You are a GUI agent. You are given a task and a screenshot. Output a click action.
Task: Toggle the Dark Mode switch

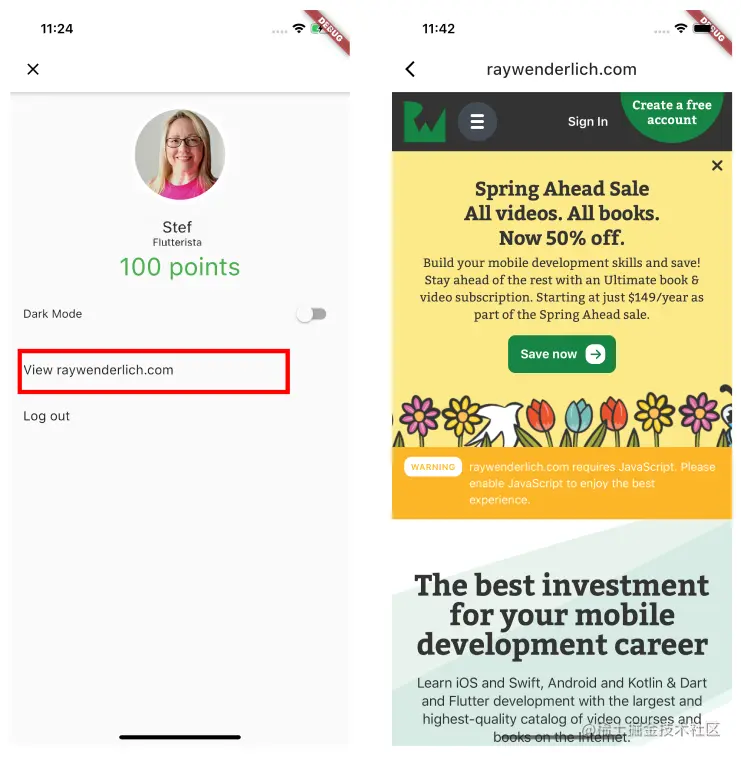click(x=312, y=314)
